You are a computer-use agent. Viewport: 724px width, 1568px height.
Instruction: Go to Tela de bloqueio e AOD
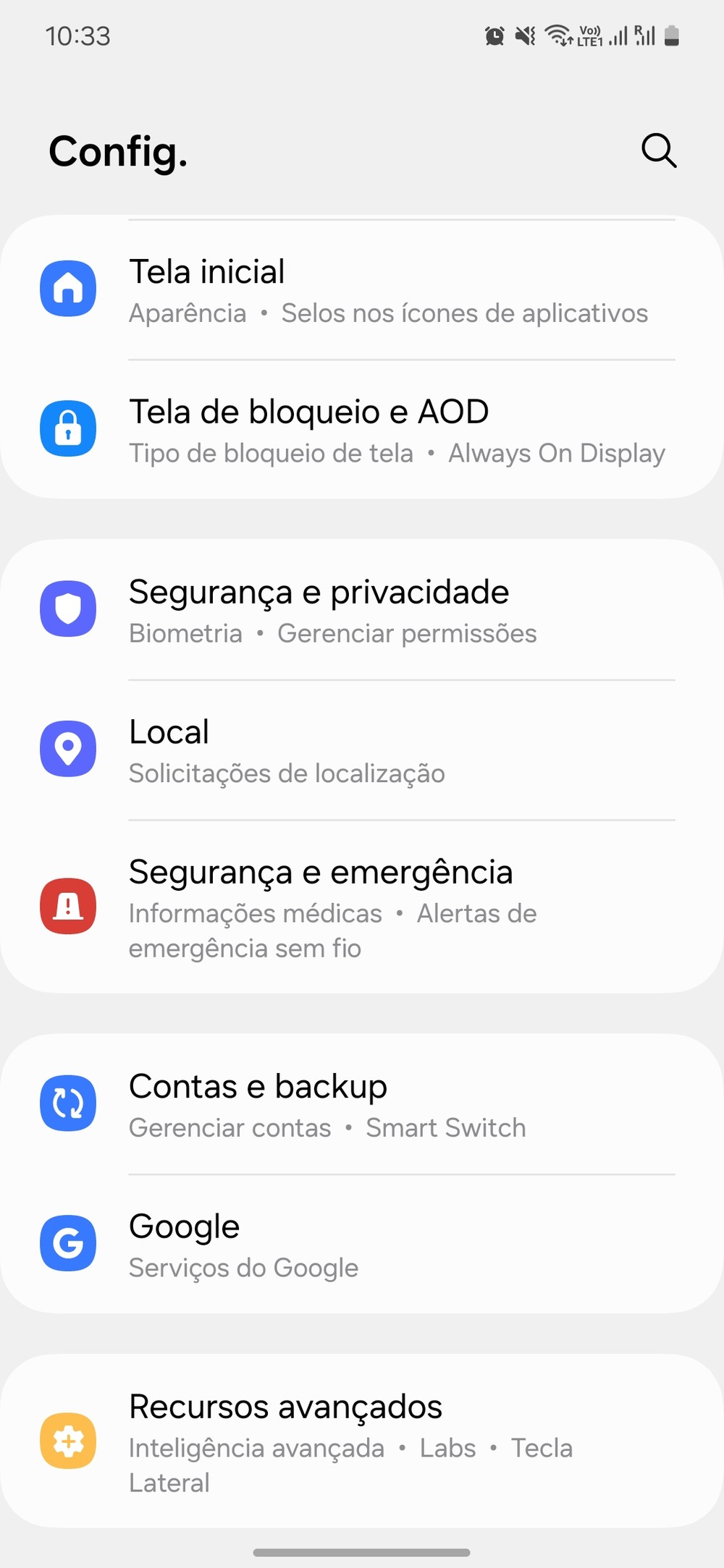coord(362,431)
